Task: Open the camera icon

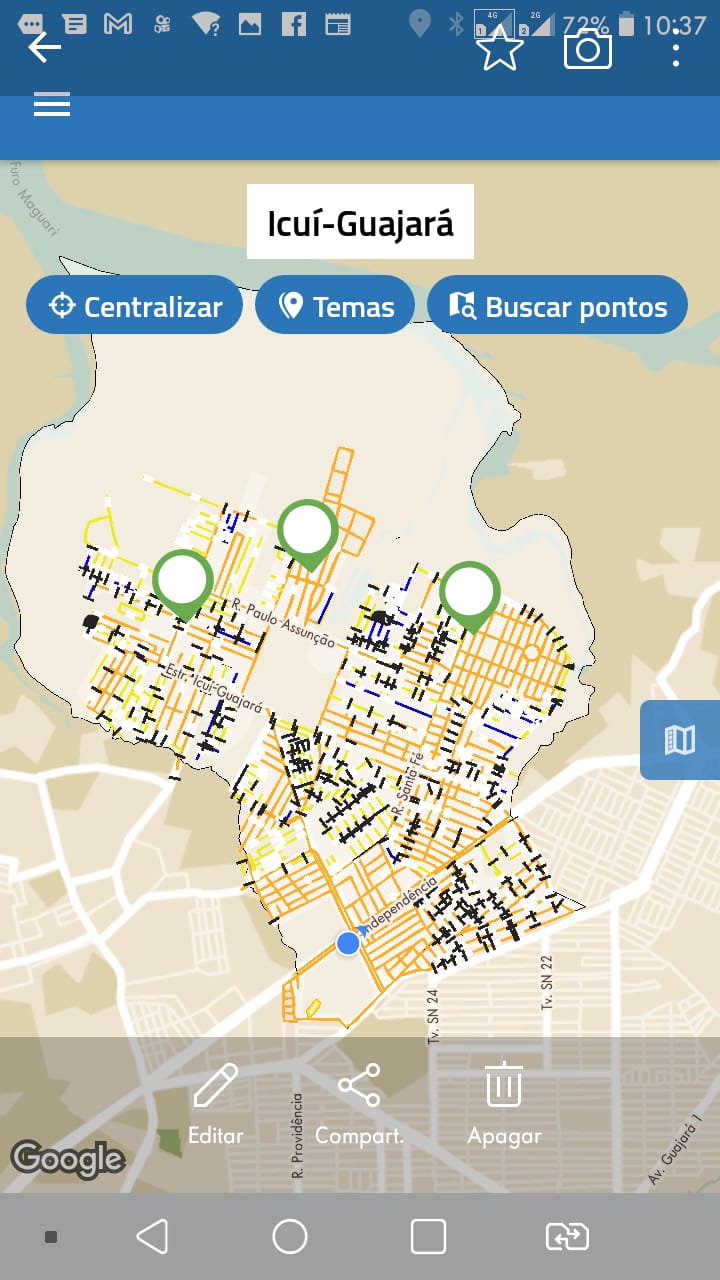Action: (x=587, y=48)
